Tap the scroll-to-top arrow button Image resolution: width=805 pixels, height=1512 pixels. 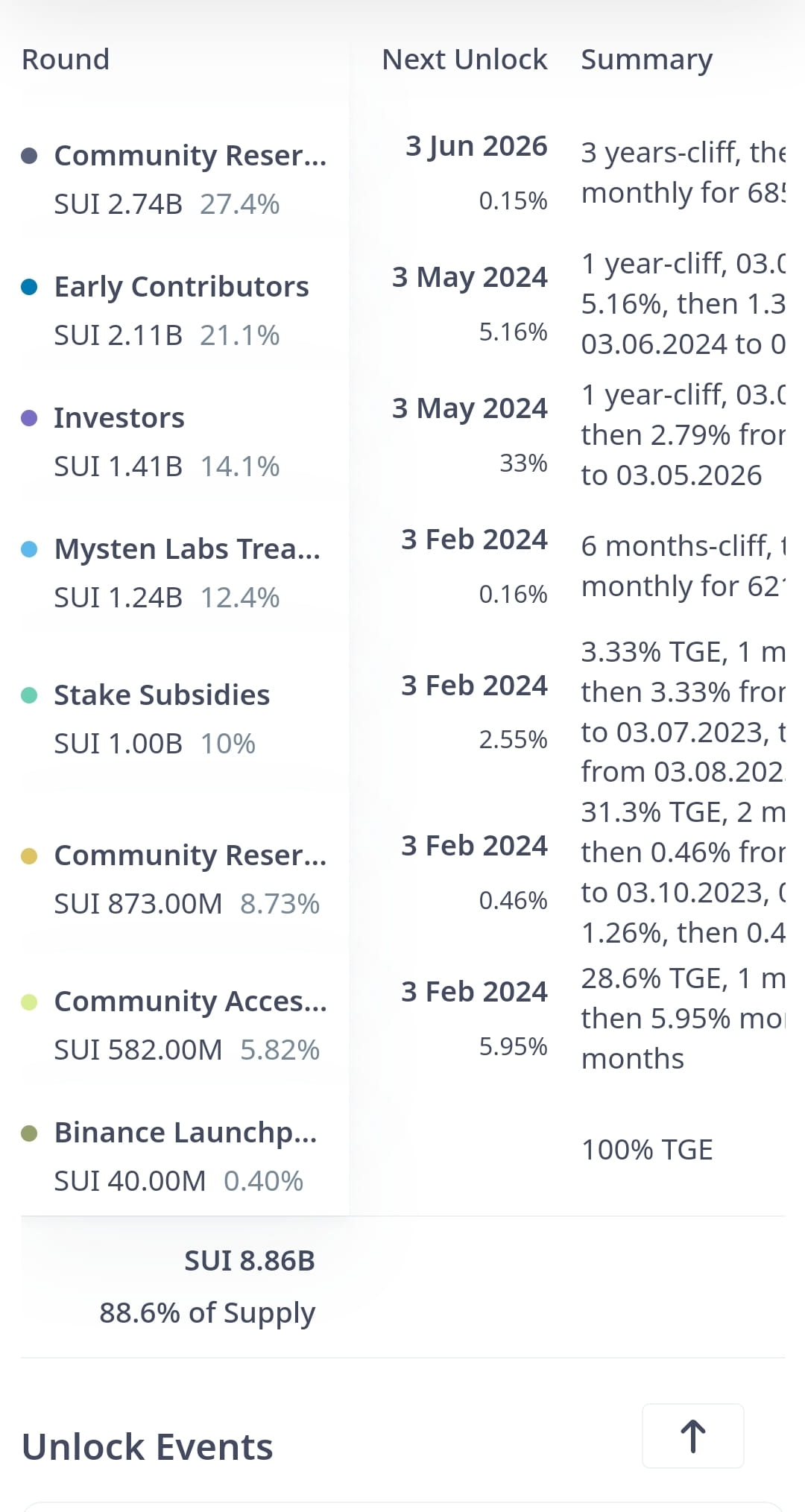pyautogui.click(x=692, y=1435)
